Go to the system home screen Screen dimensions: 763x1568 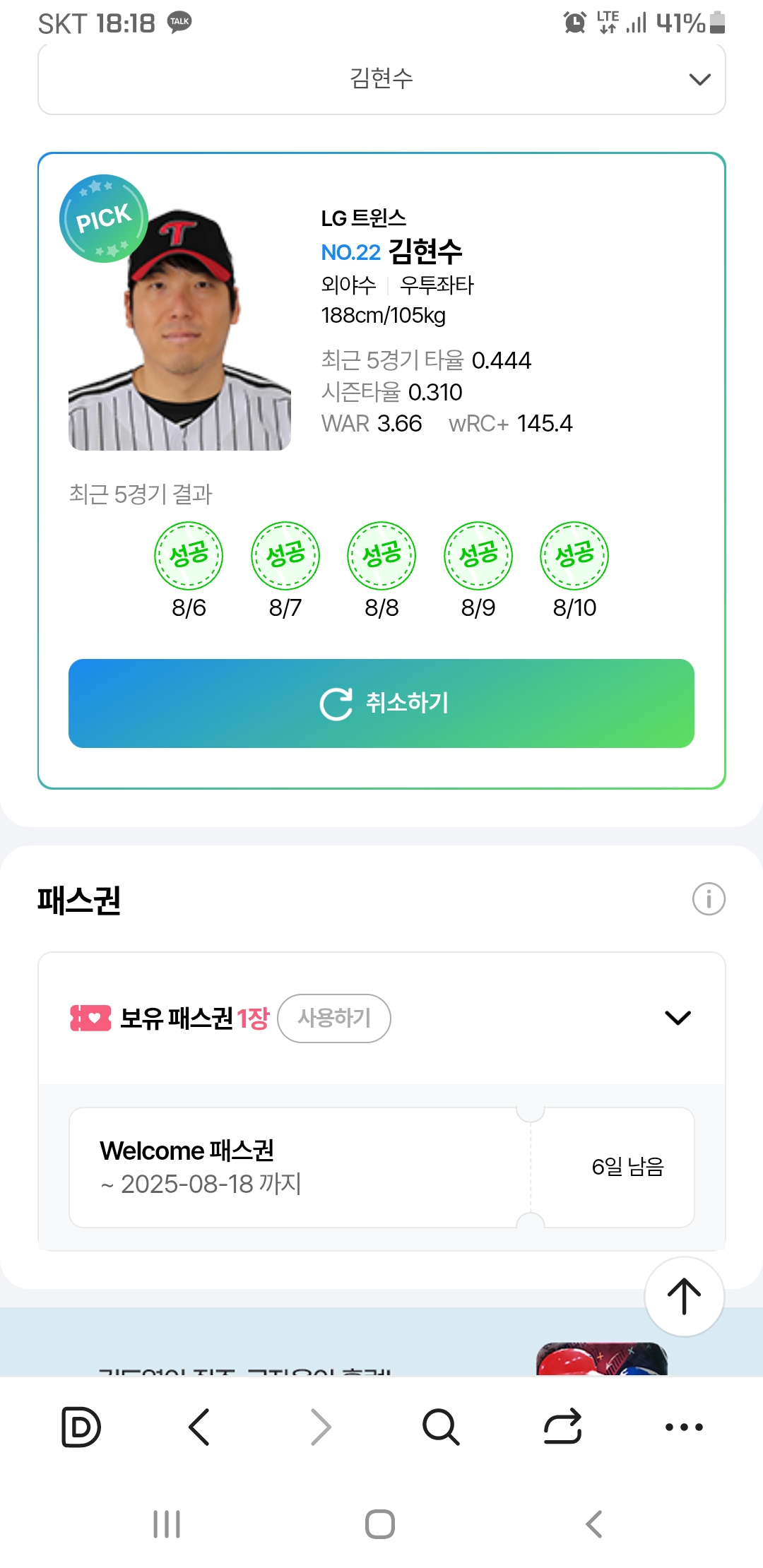380,1524
